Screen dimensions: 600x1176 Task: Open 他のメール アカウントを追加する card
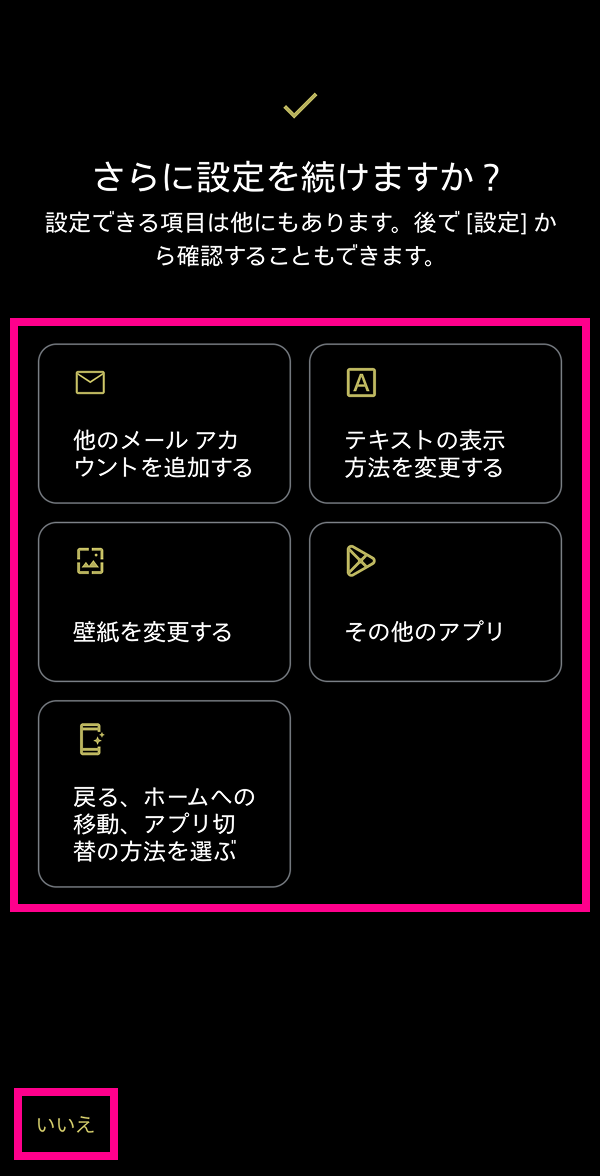(164, 424)
